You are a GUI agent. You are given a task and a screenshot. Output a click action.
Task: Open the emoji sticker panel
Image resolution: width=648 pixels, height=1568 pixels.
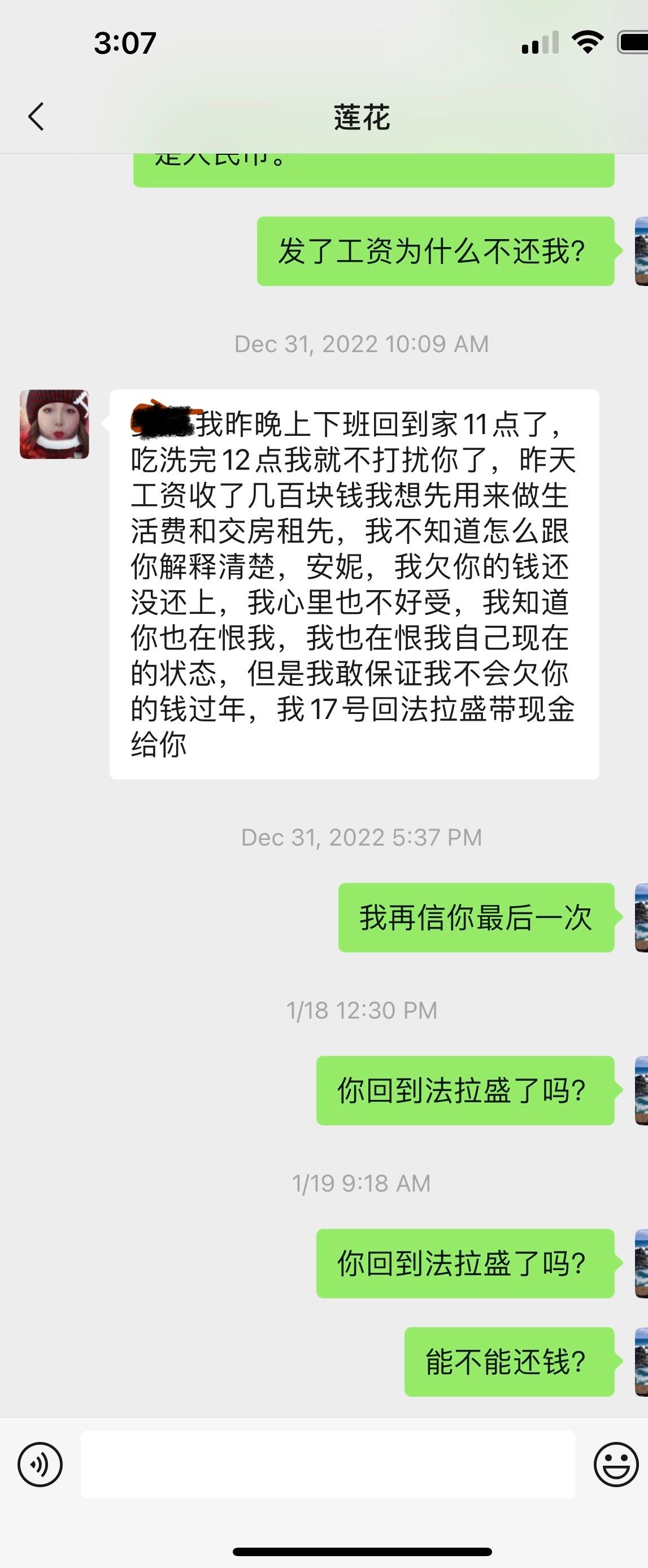point(615,1464)
